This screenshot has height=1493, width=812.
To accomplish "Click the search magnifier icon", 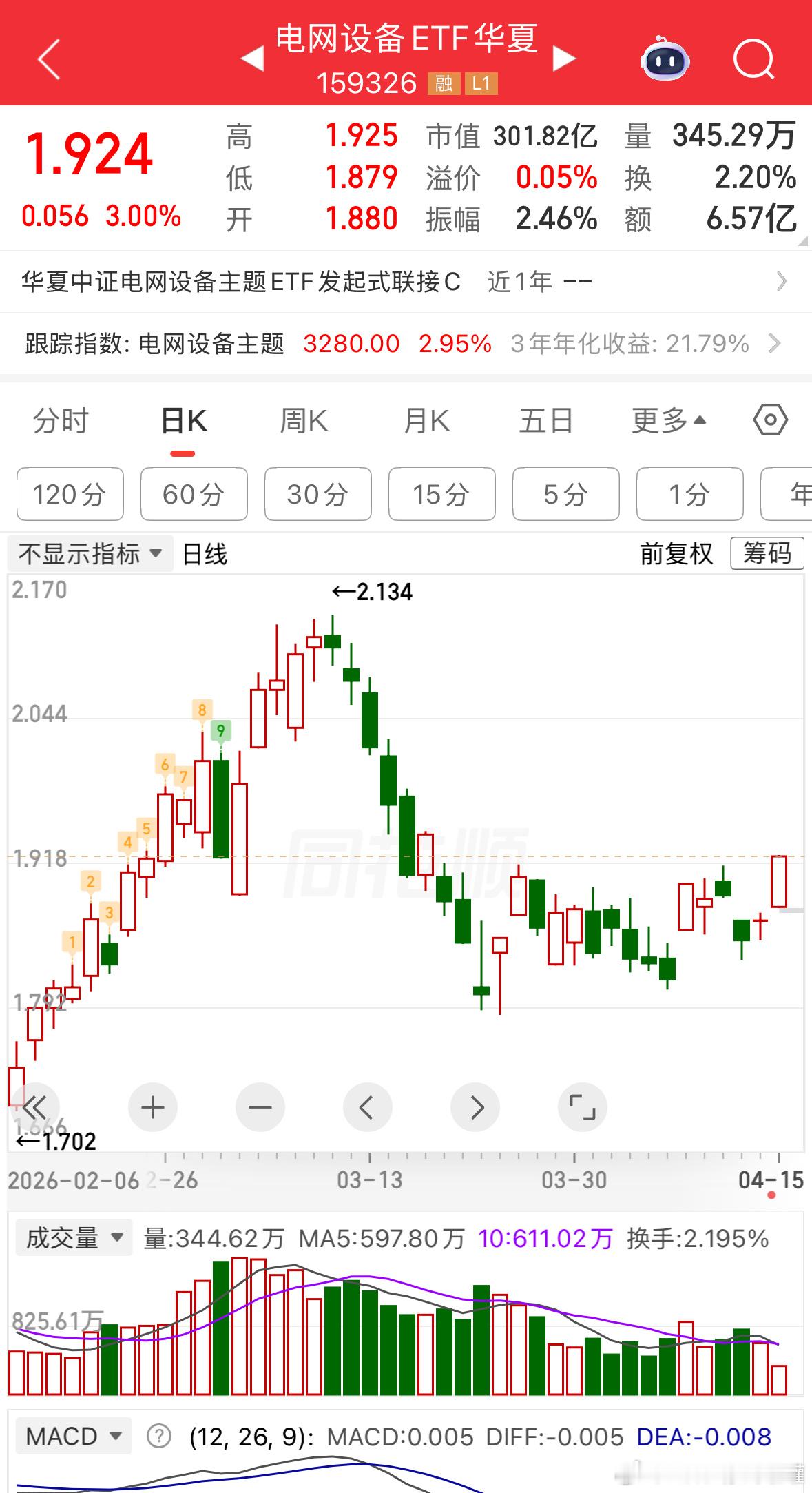I will coord(753,61).
